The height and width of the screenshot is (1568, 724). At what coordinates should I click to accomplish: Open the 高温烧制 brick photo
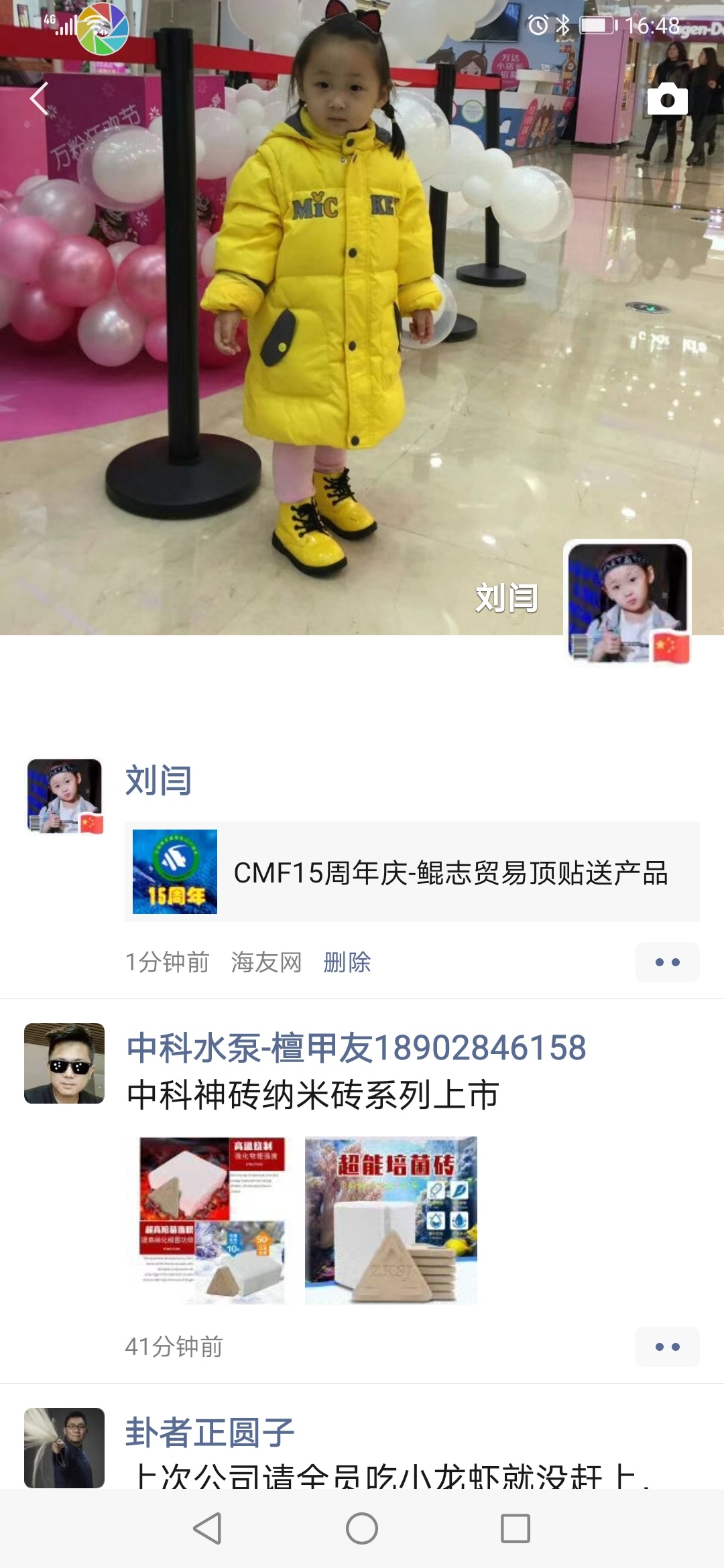(x=212, y=1220)
